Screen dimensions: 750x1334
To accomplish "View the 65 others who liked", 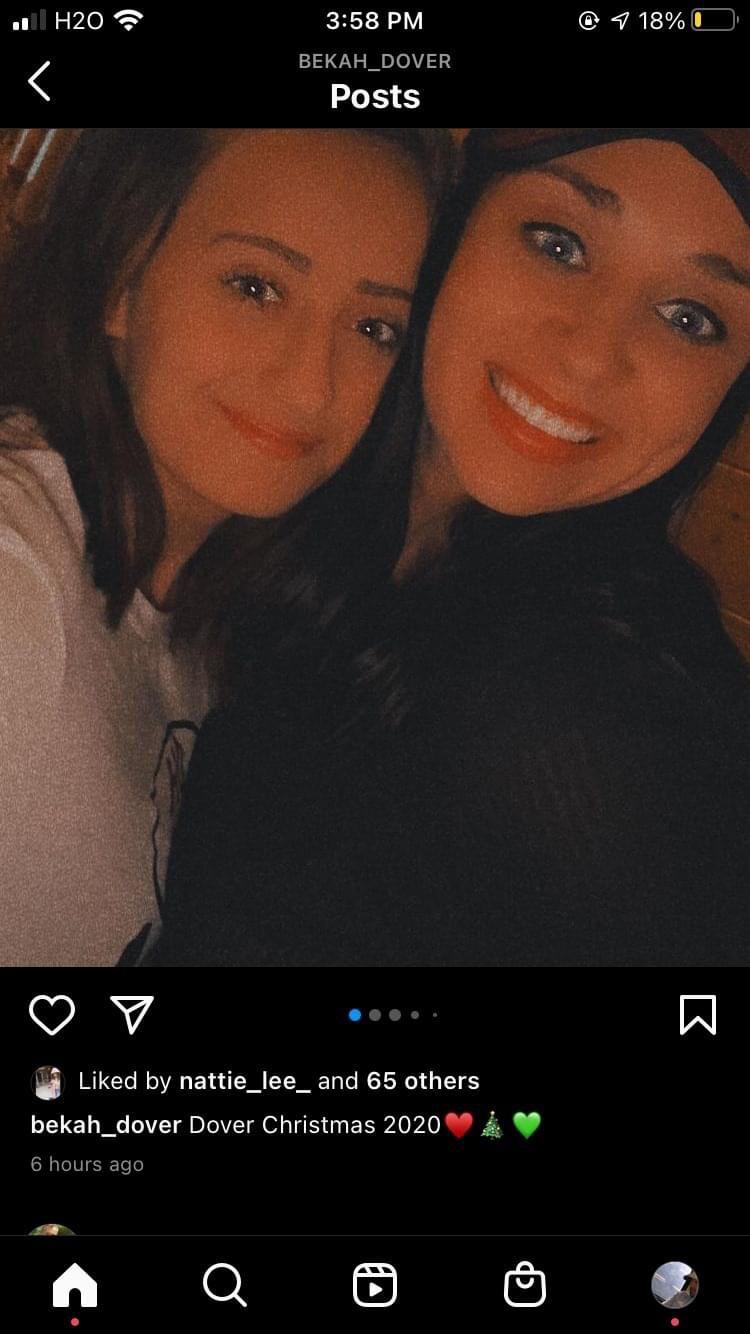I will [422, 1081].
